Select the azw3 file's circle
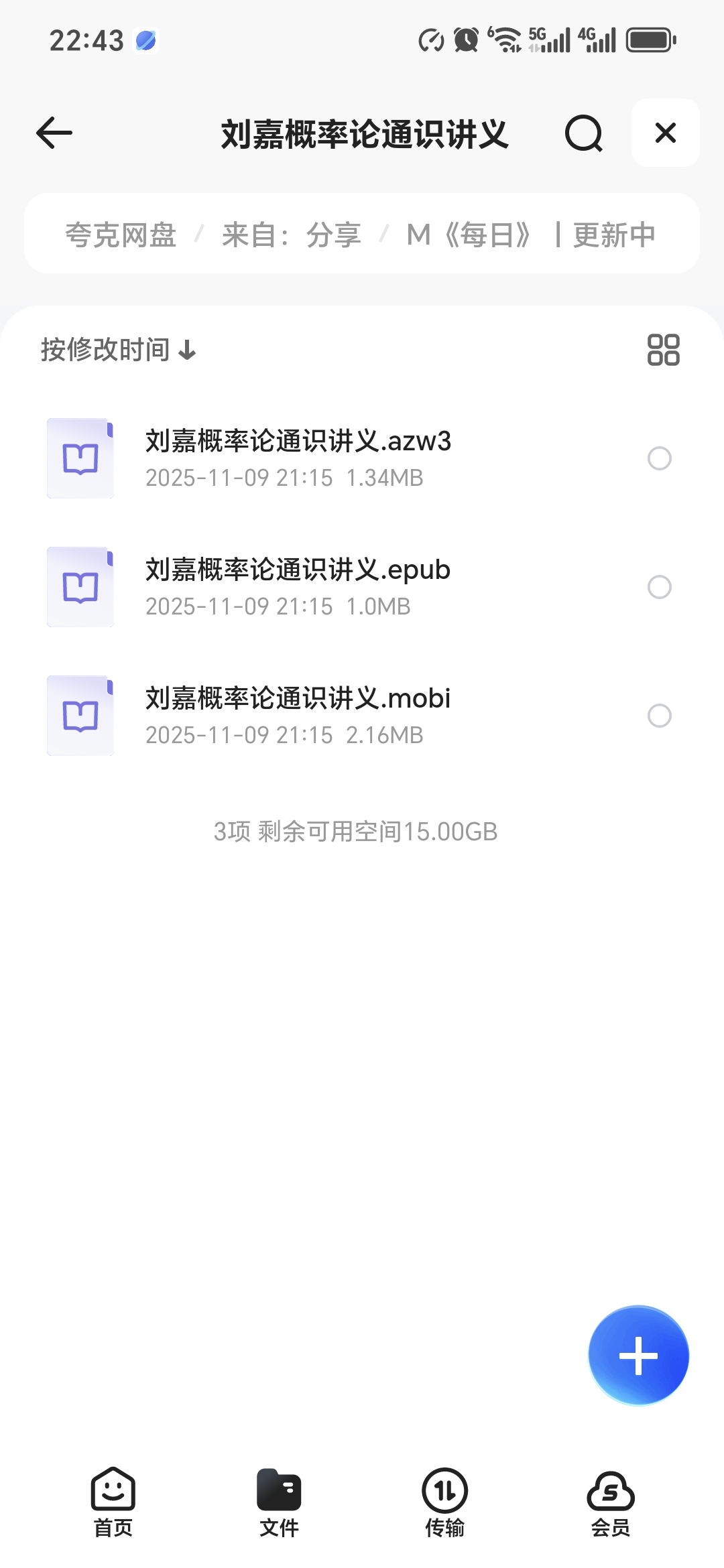 (659, 458)
